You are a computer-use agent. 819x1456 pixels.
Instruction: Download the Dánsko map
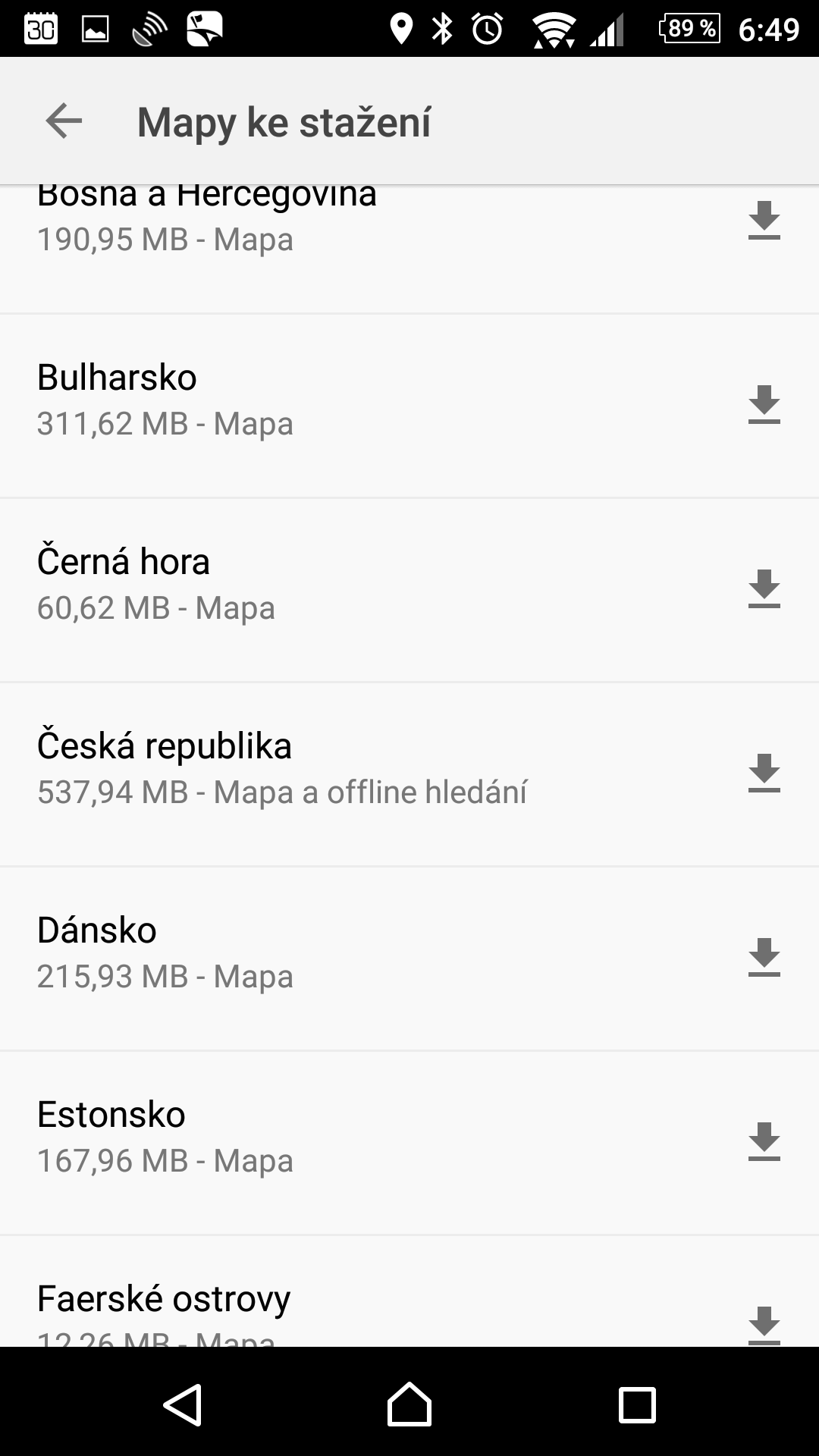tap(764, 958)
